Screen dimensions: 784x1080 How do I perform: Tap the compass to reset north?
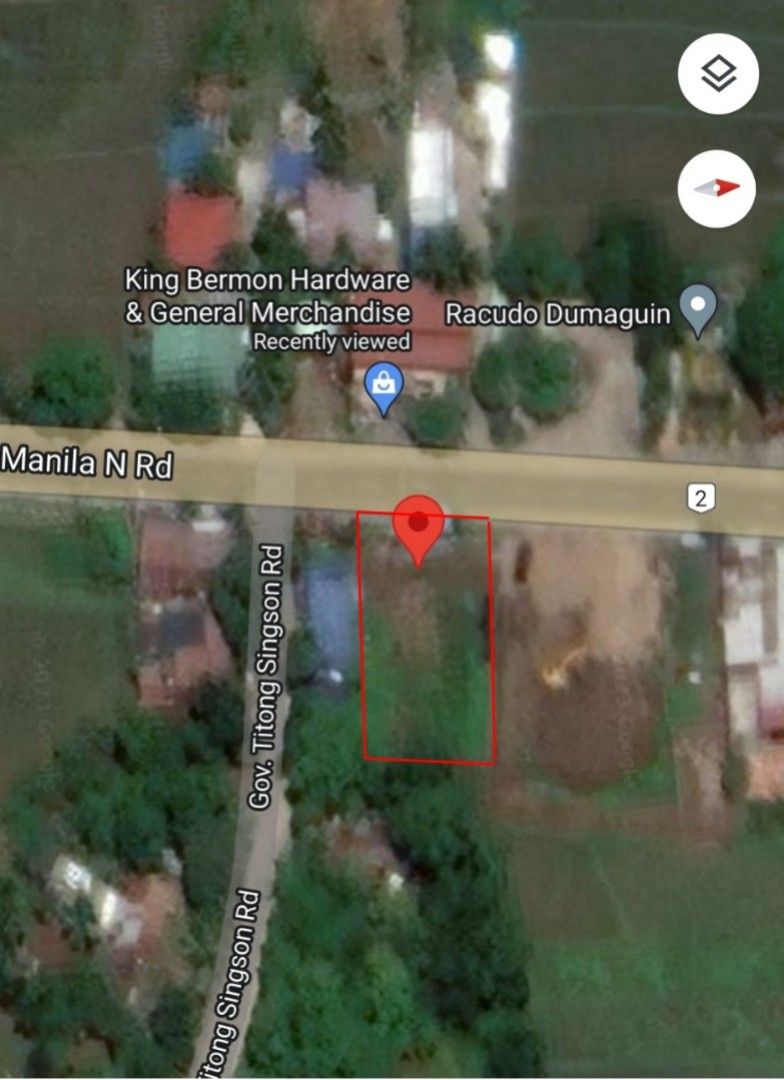tap(717, 188)
